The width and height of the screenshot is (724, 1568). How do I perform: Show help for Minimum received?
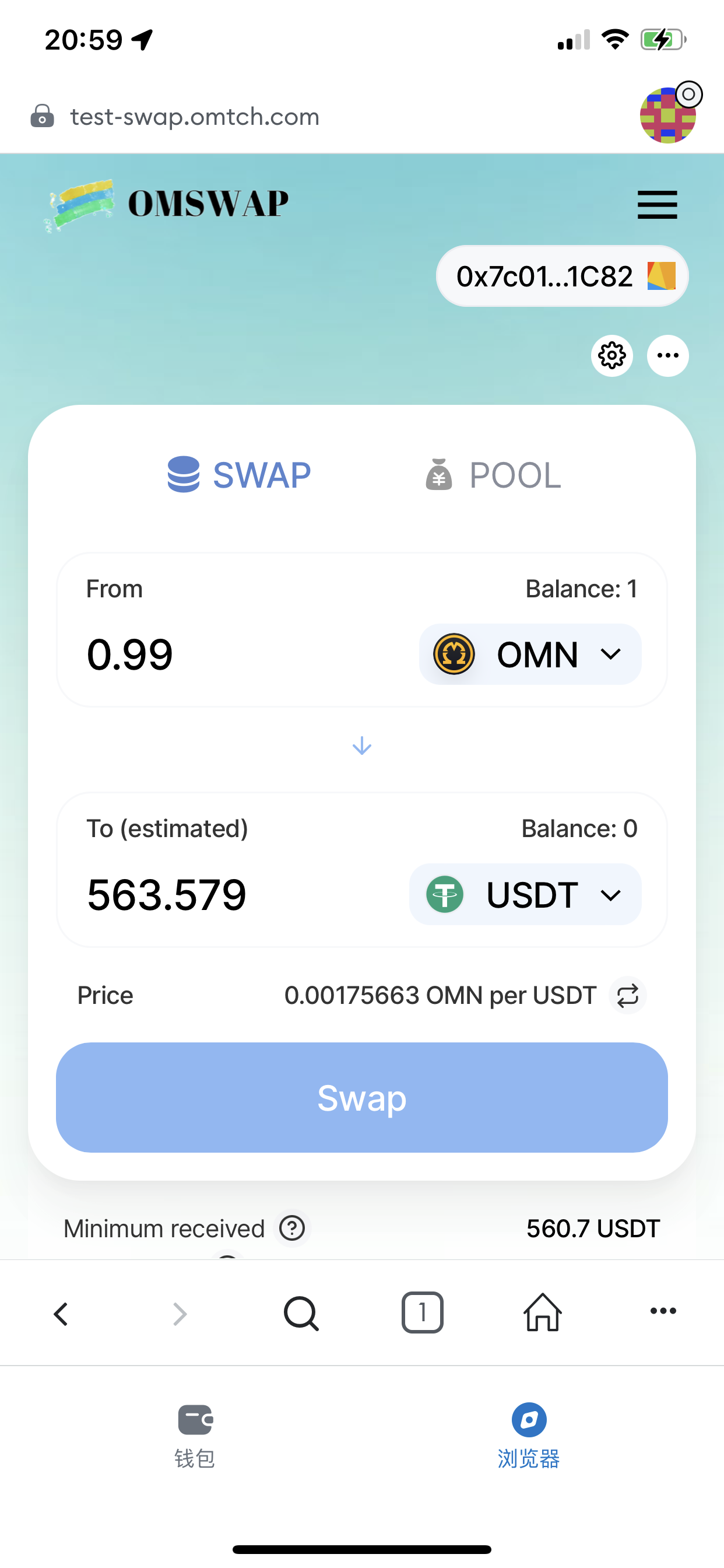click(x=292, y=1228)
